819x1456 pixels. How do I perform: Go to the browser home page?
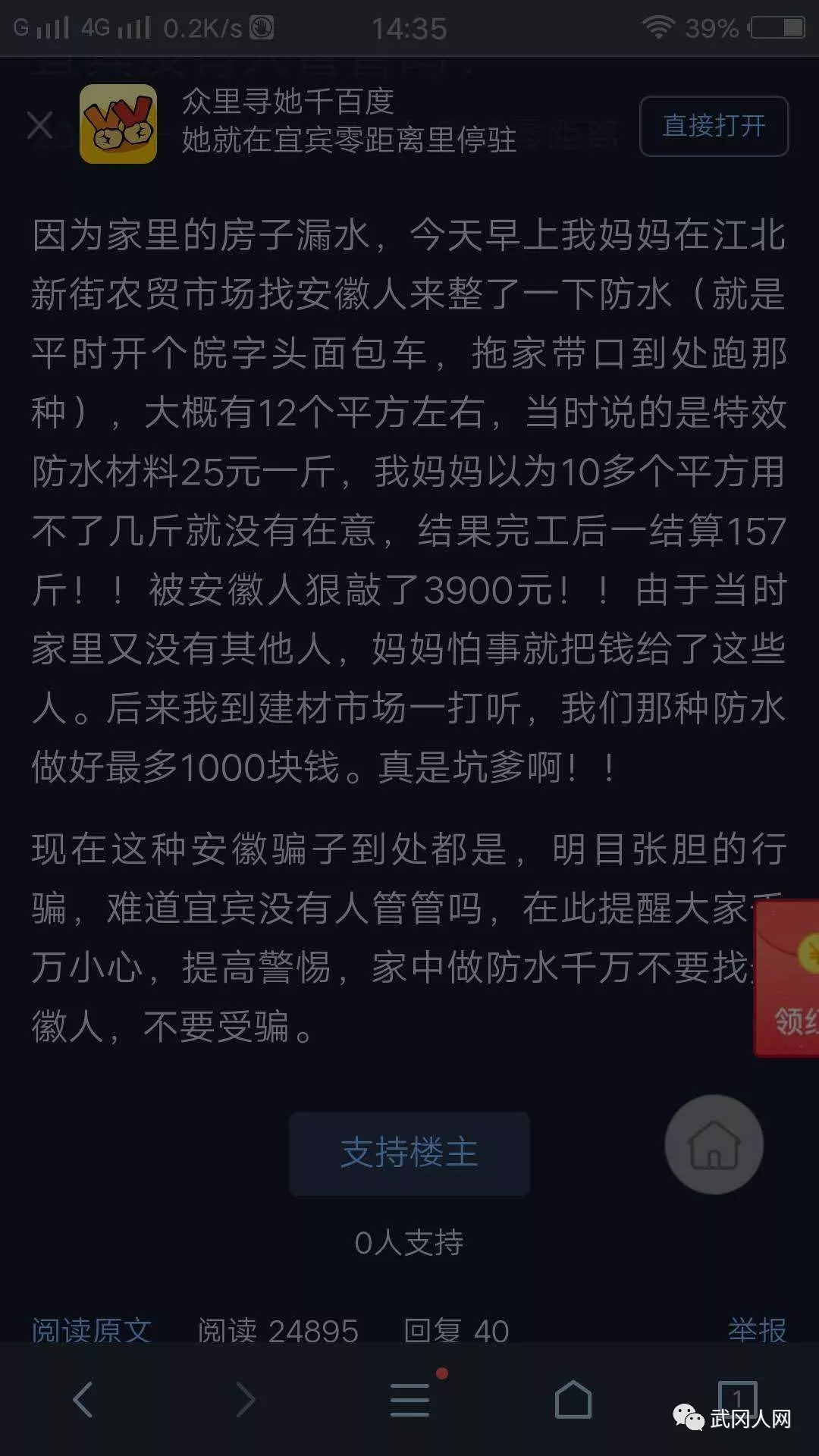coord(573,1399)
